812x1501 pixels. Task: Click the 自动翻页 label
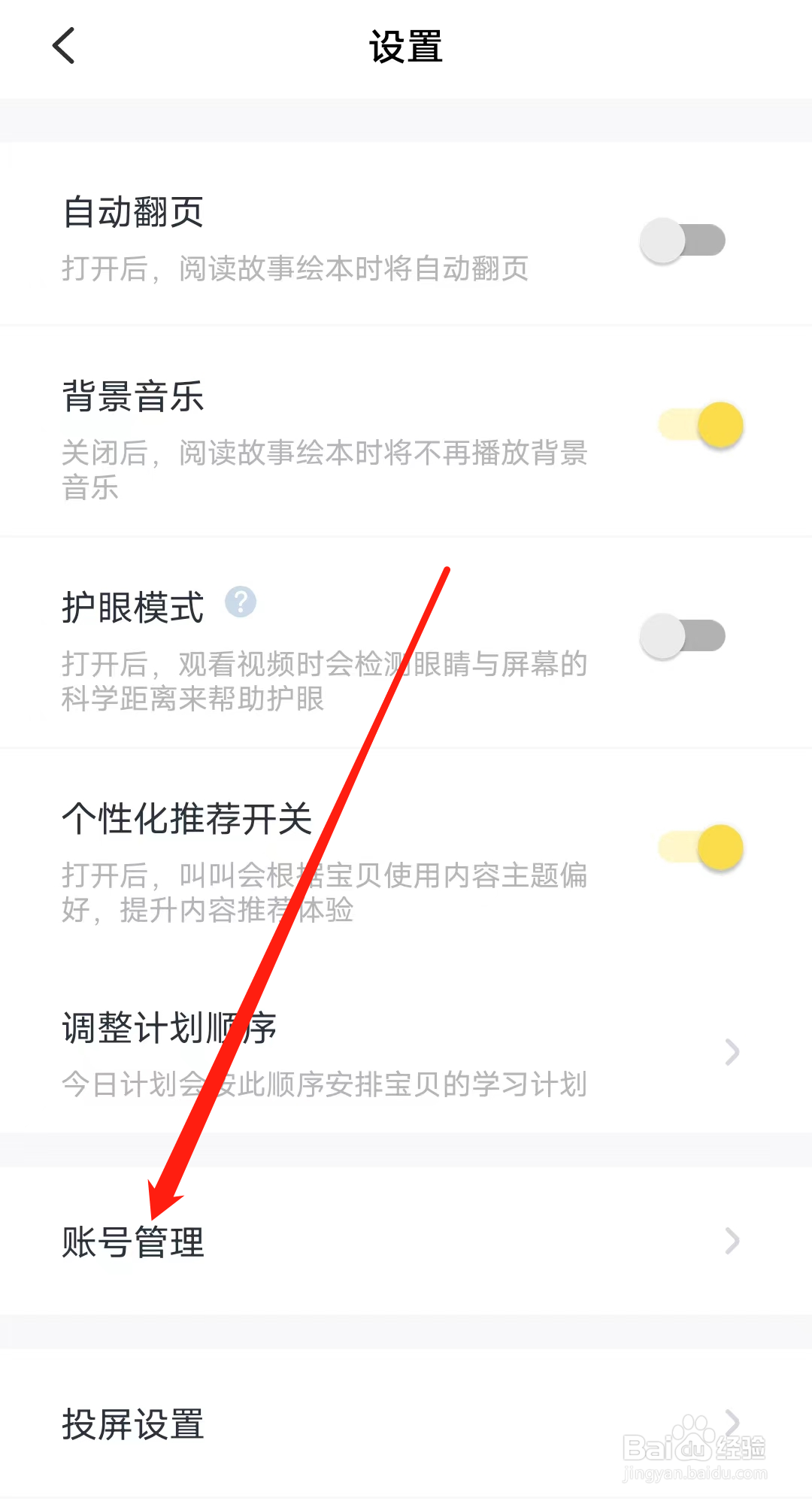click(x=132, y=213)
